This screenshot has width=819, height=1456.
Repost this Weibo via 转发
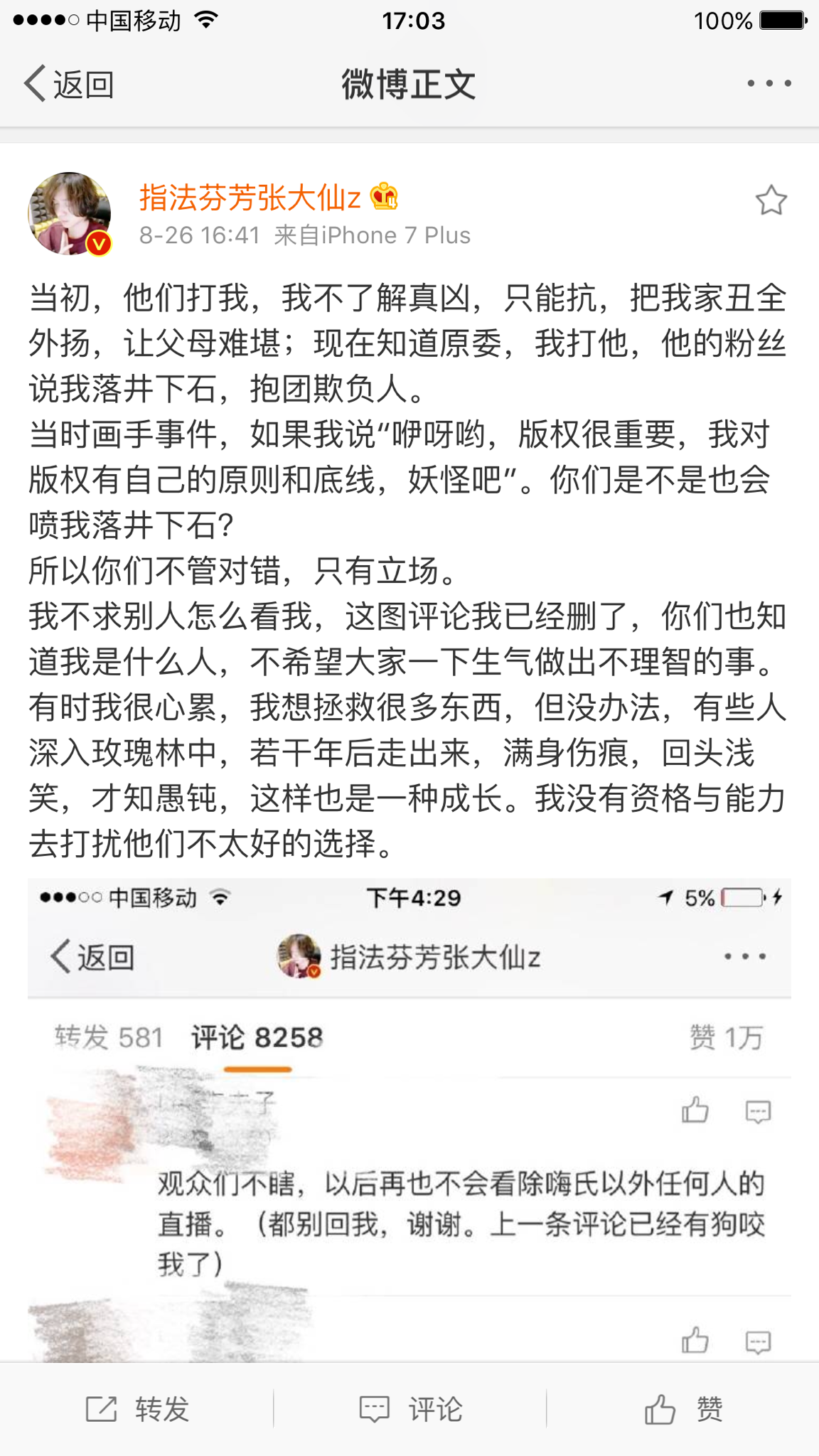(137, 1408)
